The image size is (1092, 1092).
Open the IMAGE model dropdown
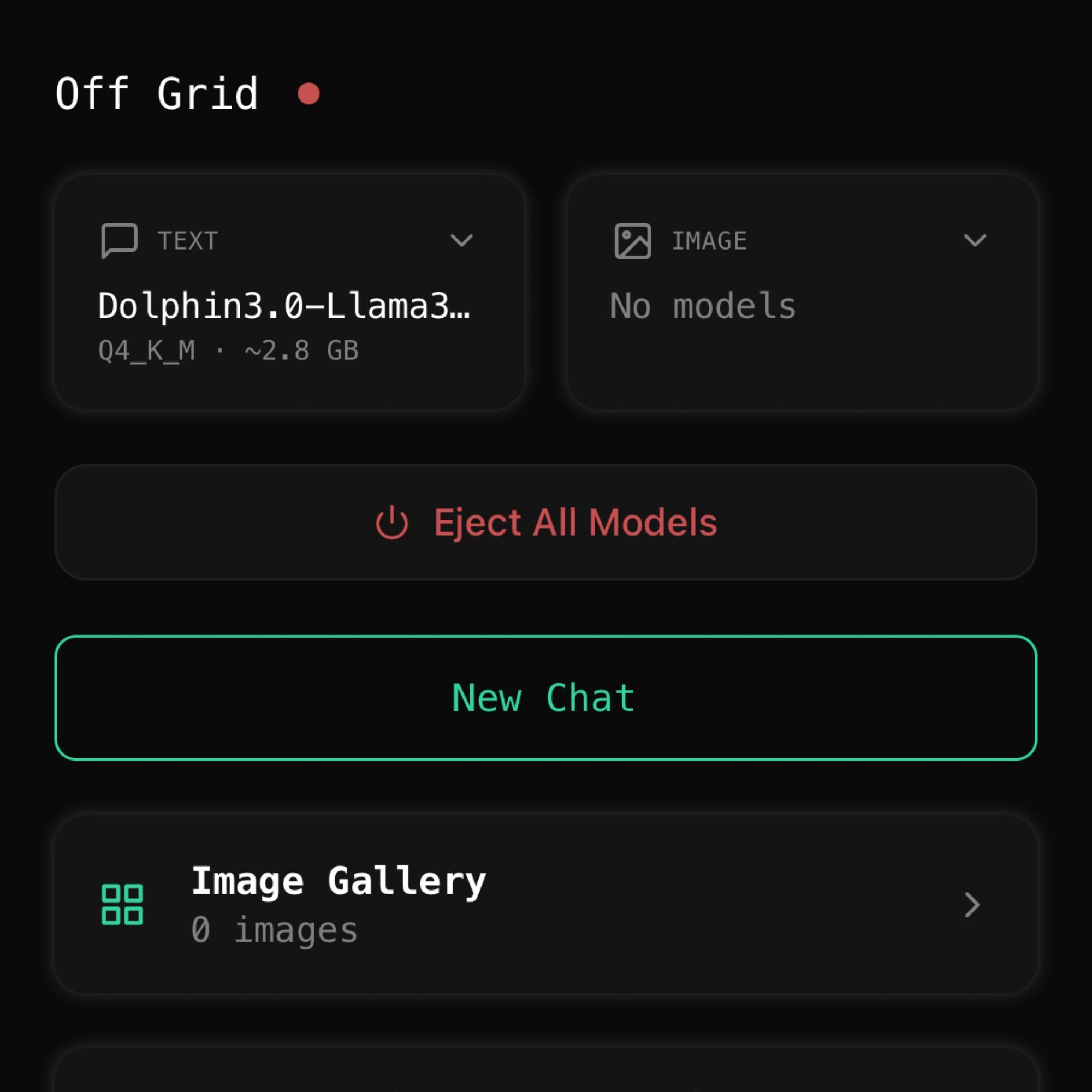[975, 240]
